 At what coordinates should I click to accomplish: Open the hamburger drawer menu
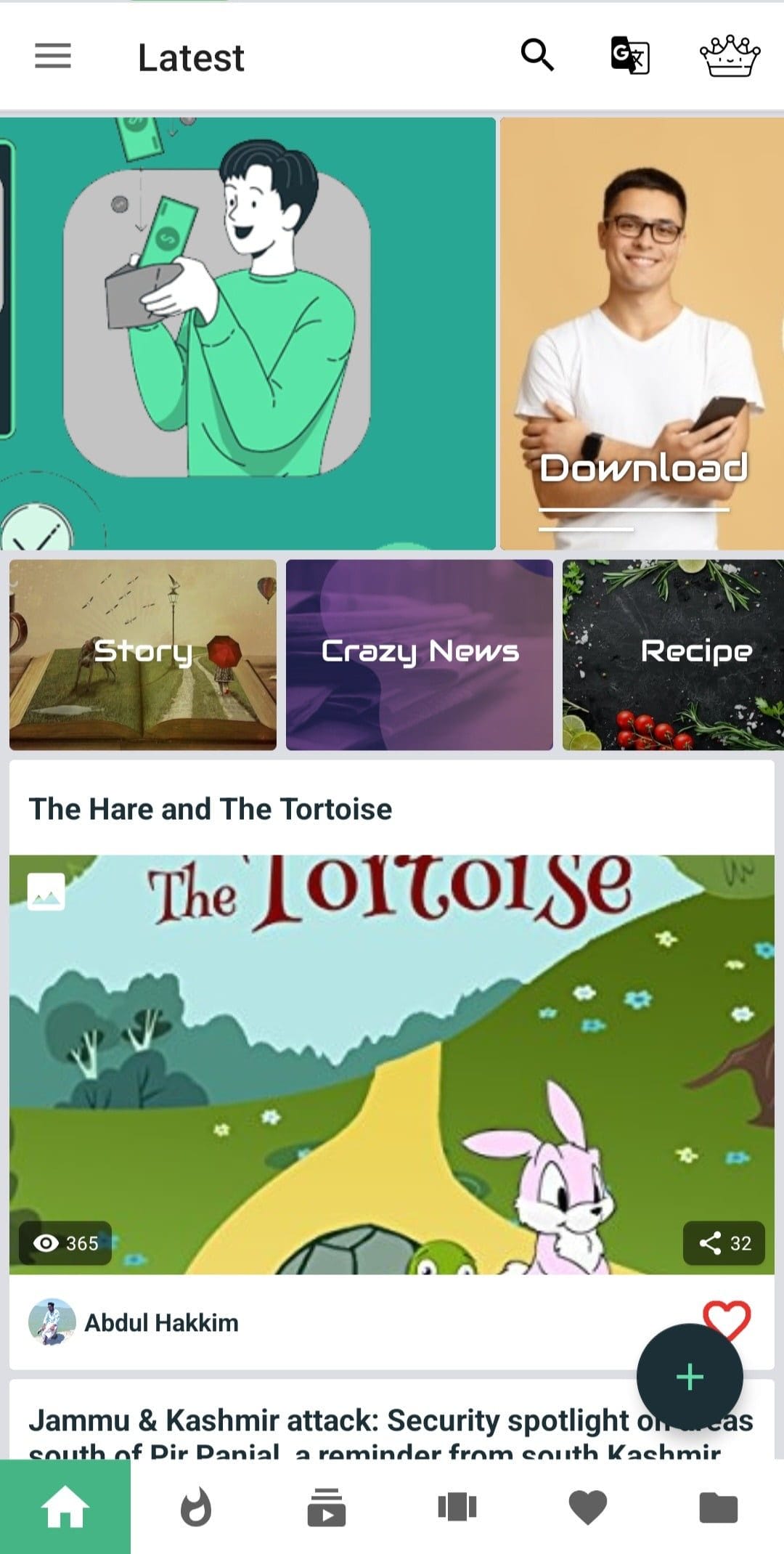53,56
